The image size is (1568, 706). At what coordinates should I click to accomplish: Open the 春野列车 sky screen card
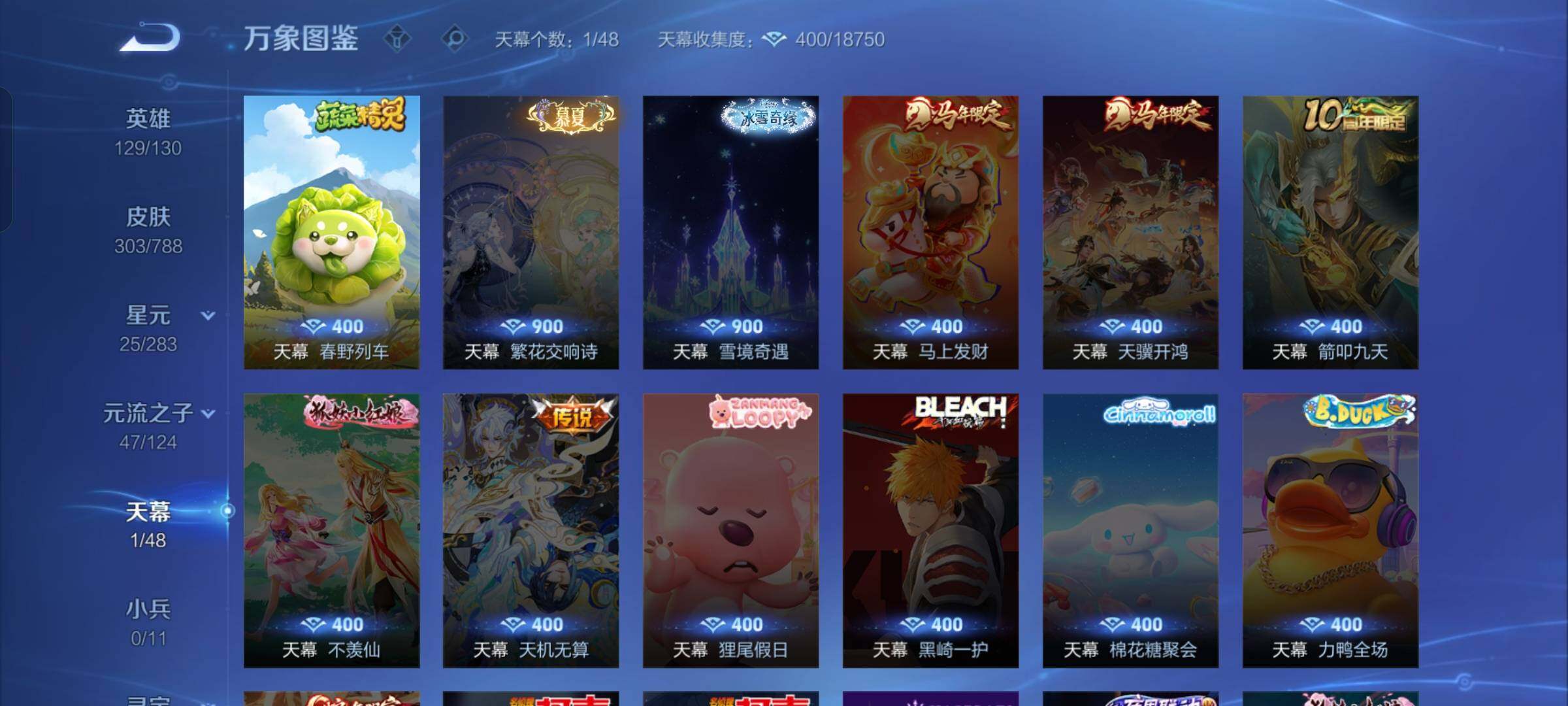click(x=331, y=232)
